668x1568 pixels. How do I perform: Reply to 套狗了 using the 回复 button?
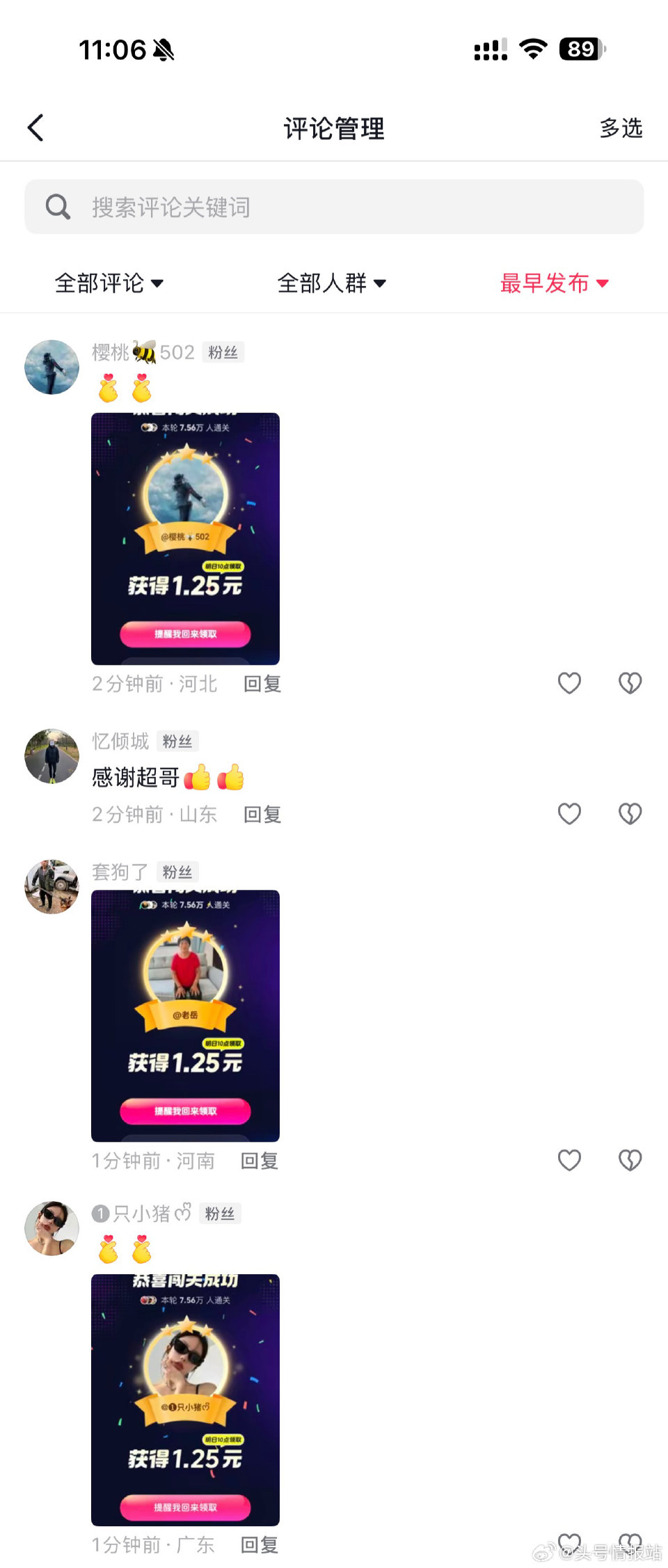point(258,1160)
